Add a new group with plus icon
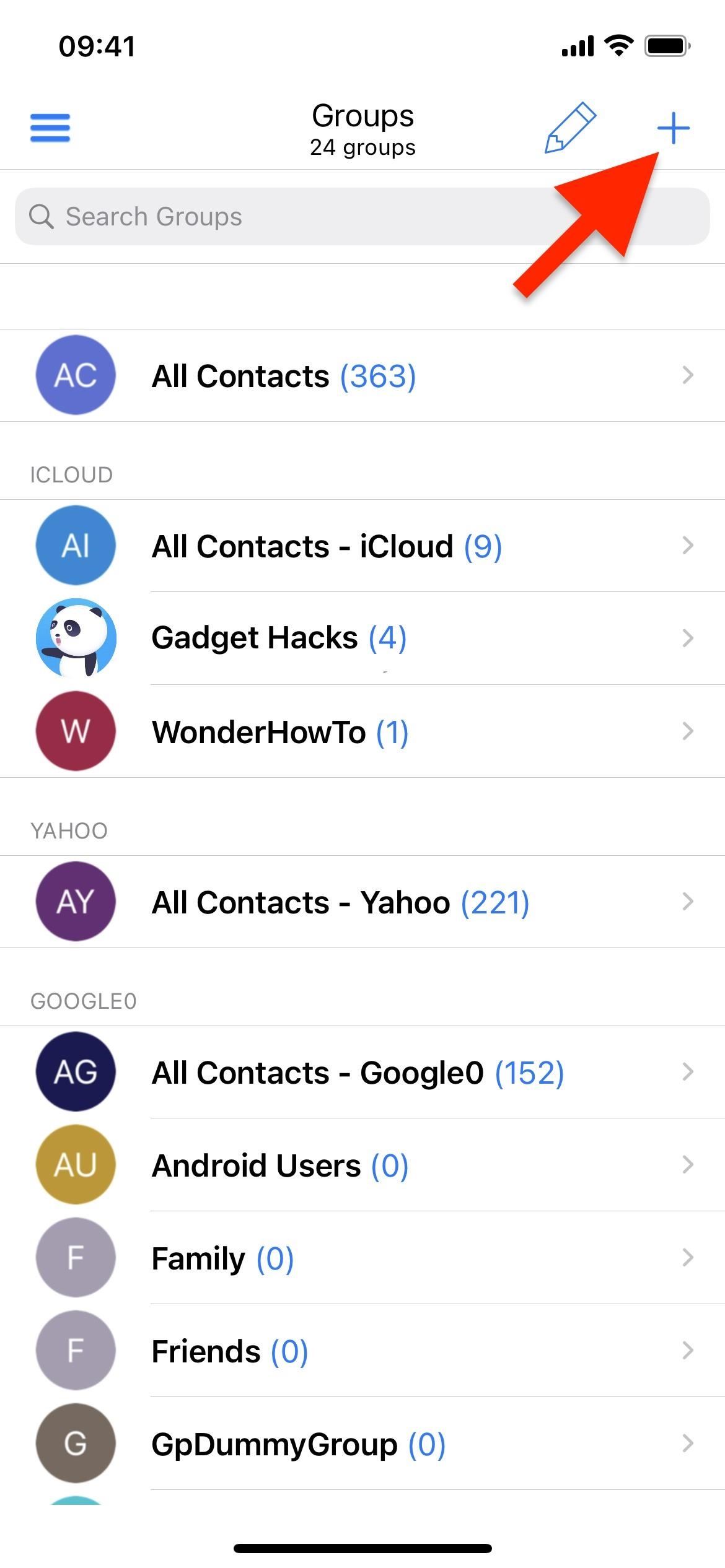725x1568 pixels. pos(673,128)
